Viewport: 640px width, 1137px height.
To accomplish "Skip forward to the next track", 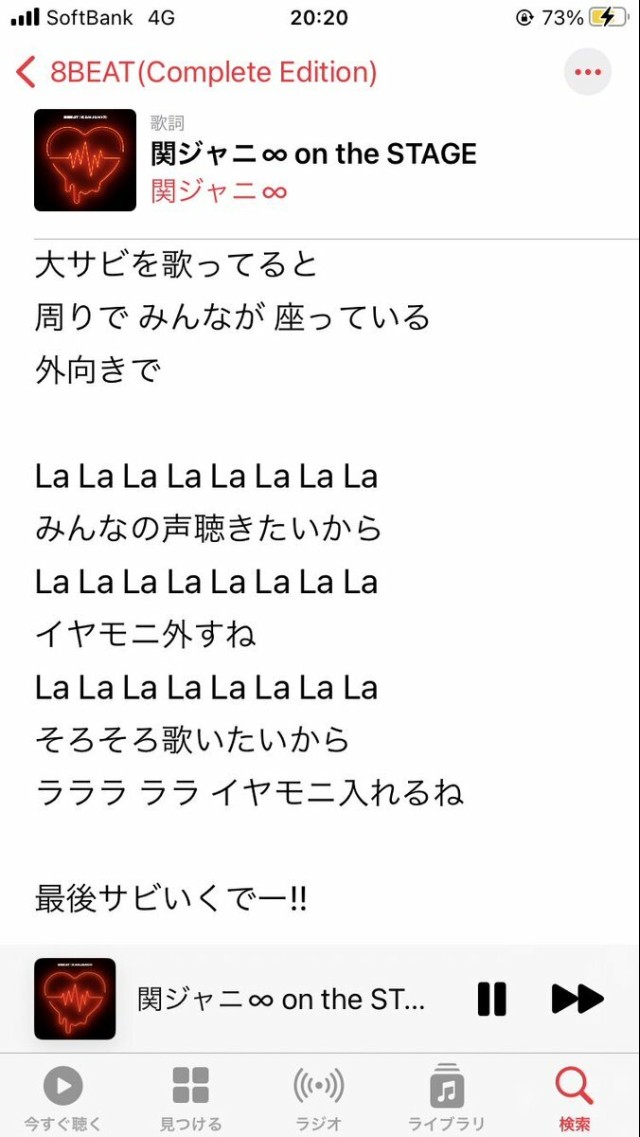I will tap(577, 999).
